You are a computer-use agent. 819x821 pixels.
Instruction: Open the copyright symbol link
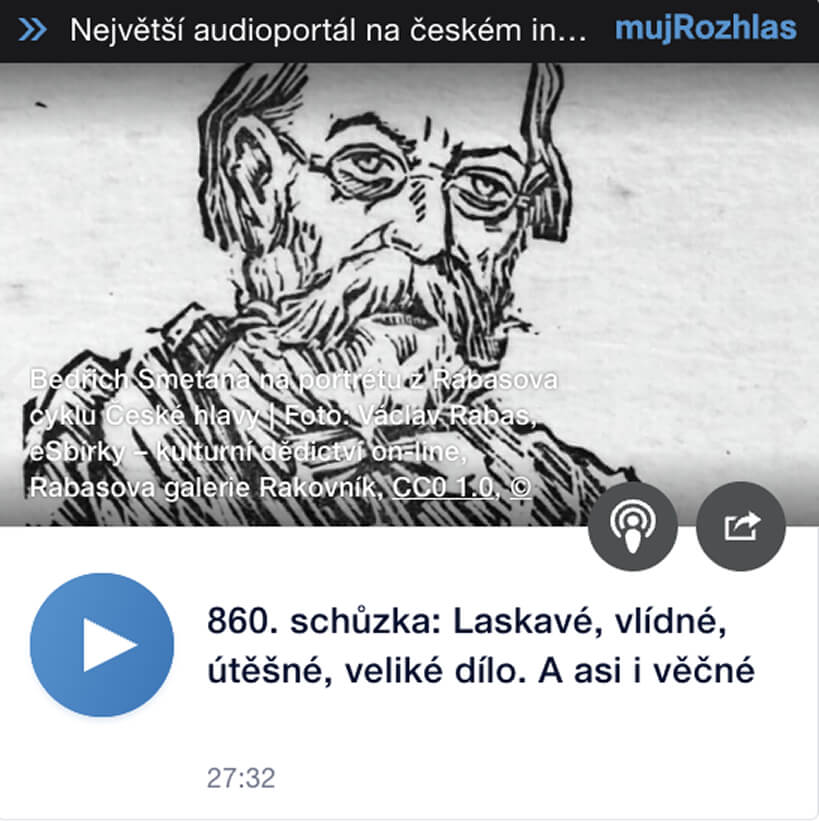pos(521,488)
